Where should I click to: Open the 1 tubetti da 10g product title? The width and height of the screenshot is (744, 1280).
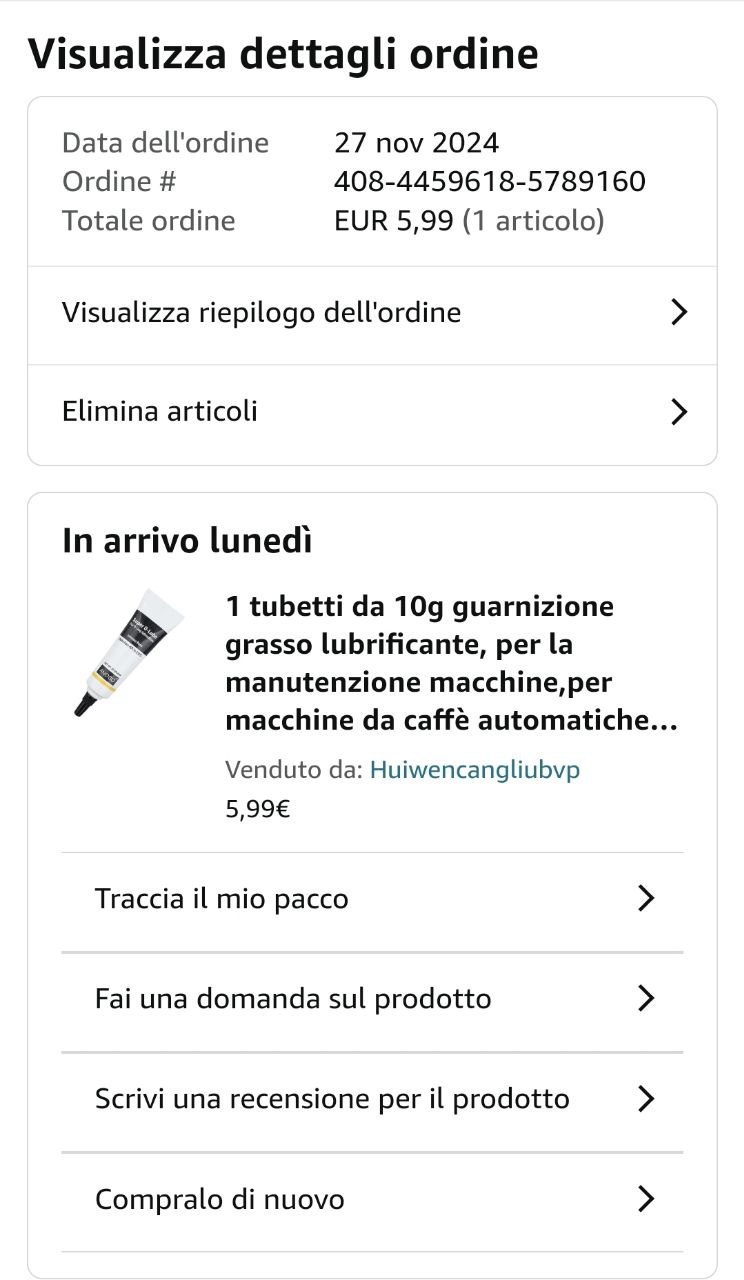pos(451,663)
